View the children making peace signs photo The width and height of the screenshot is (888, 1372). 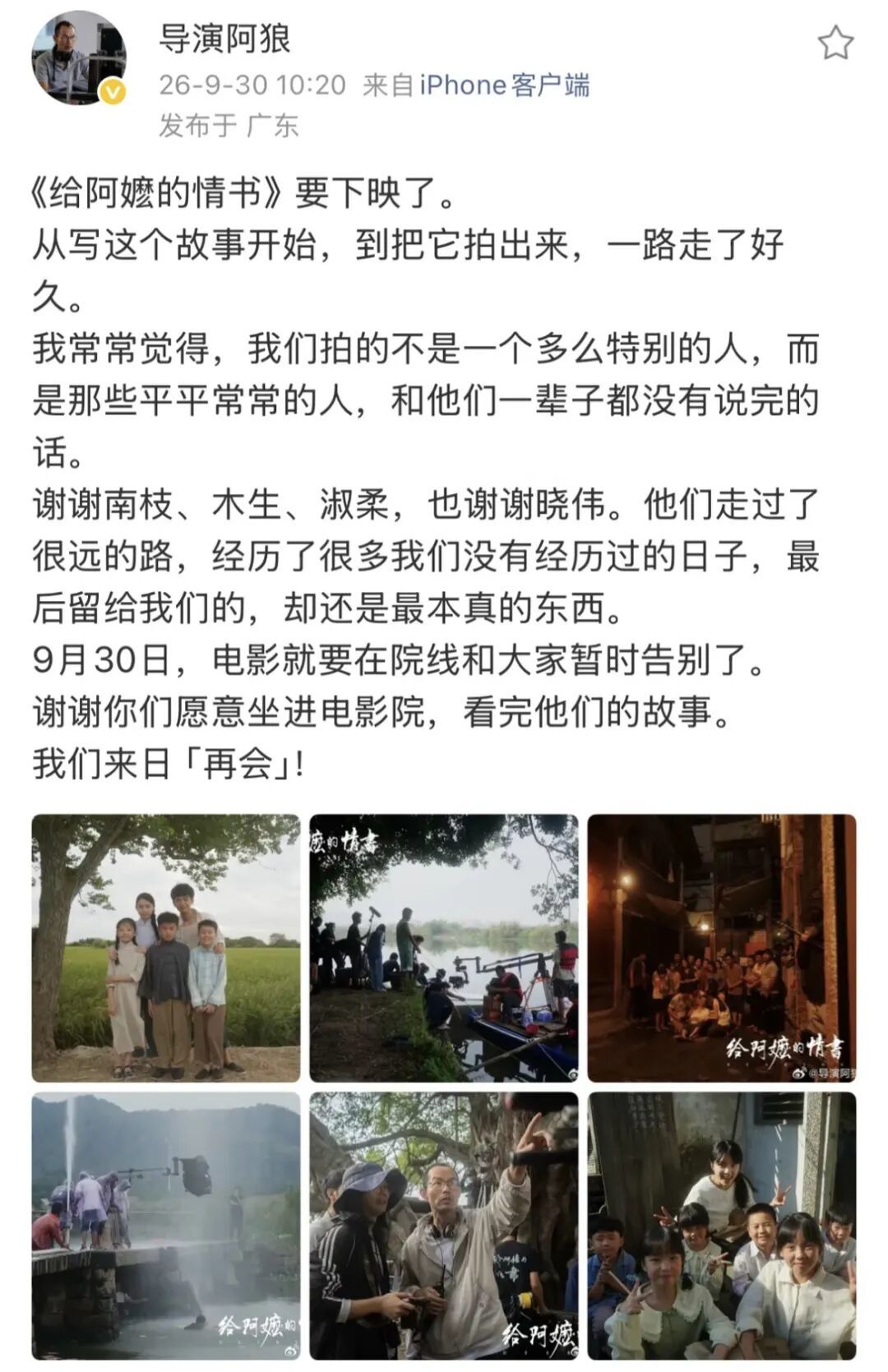pos(722,1226)
